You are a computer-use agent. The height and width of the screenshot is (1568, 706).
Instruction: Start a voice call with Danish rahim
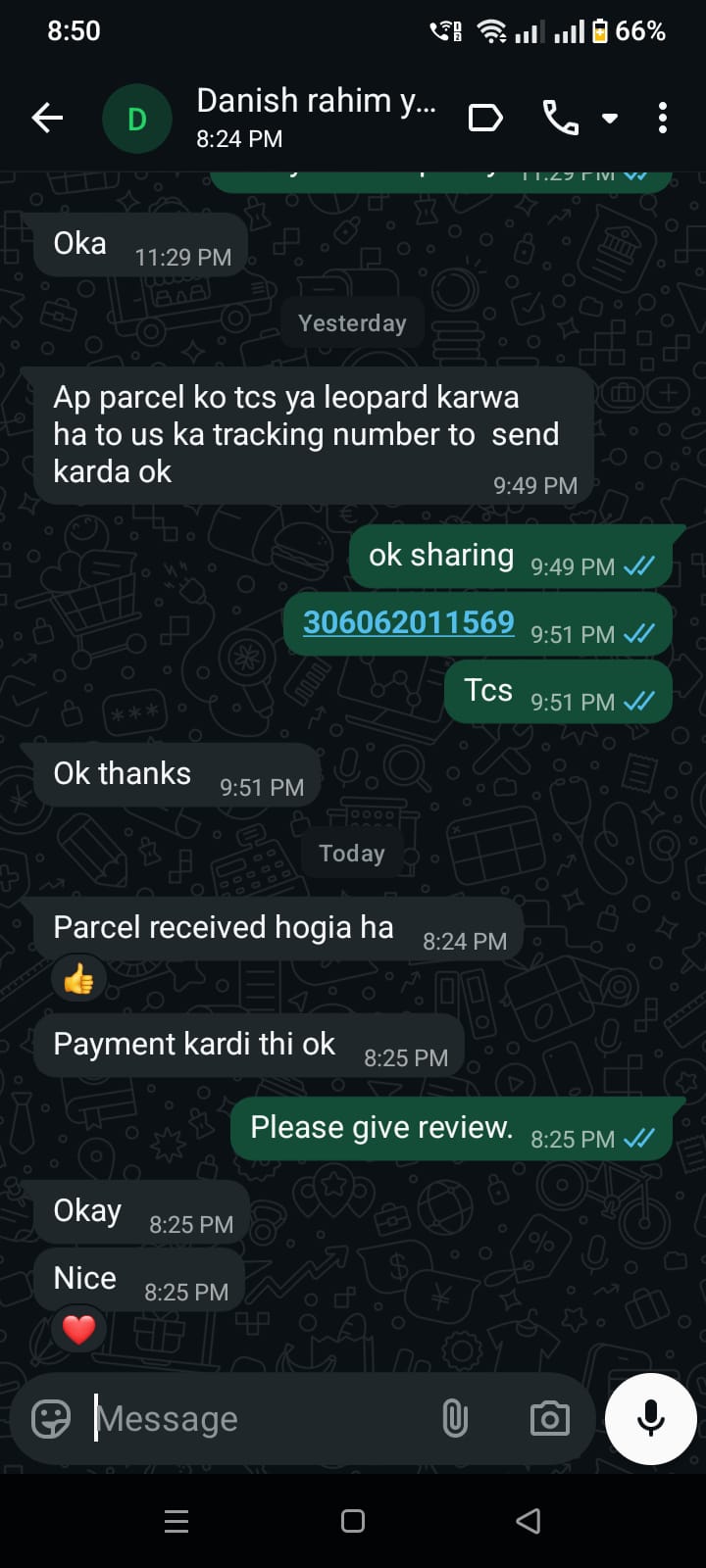point(560,119)
